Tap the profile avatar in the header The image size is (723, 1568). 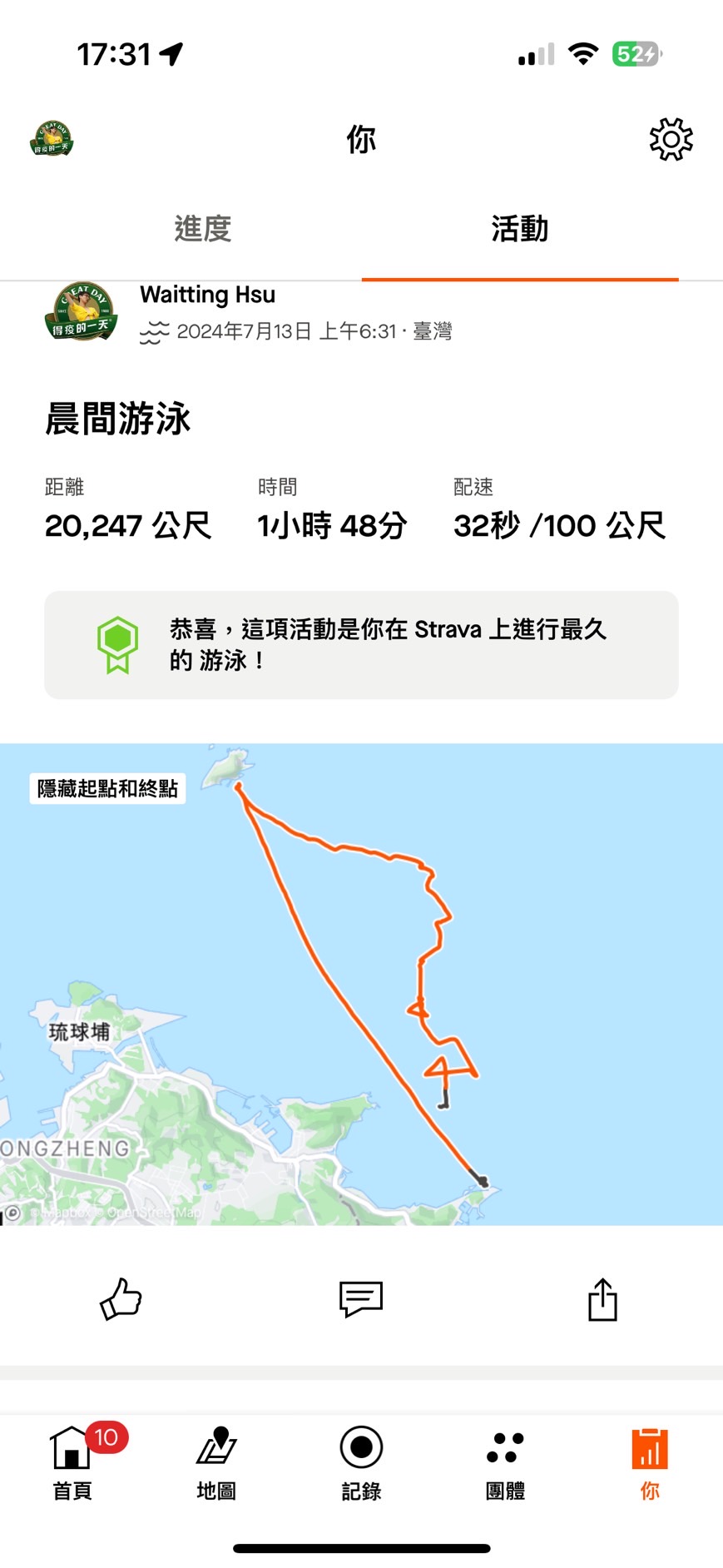52,139
